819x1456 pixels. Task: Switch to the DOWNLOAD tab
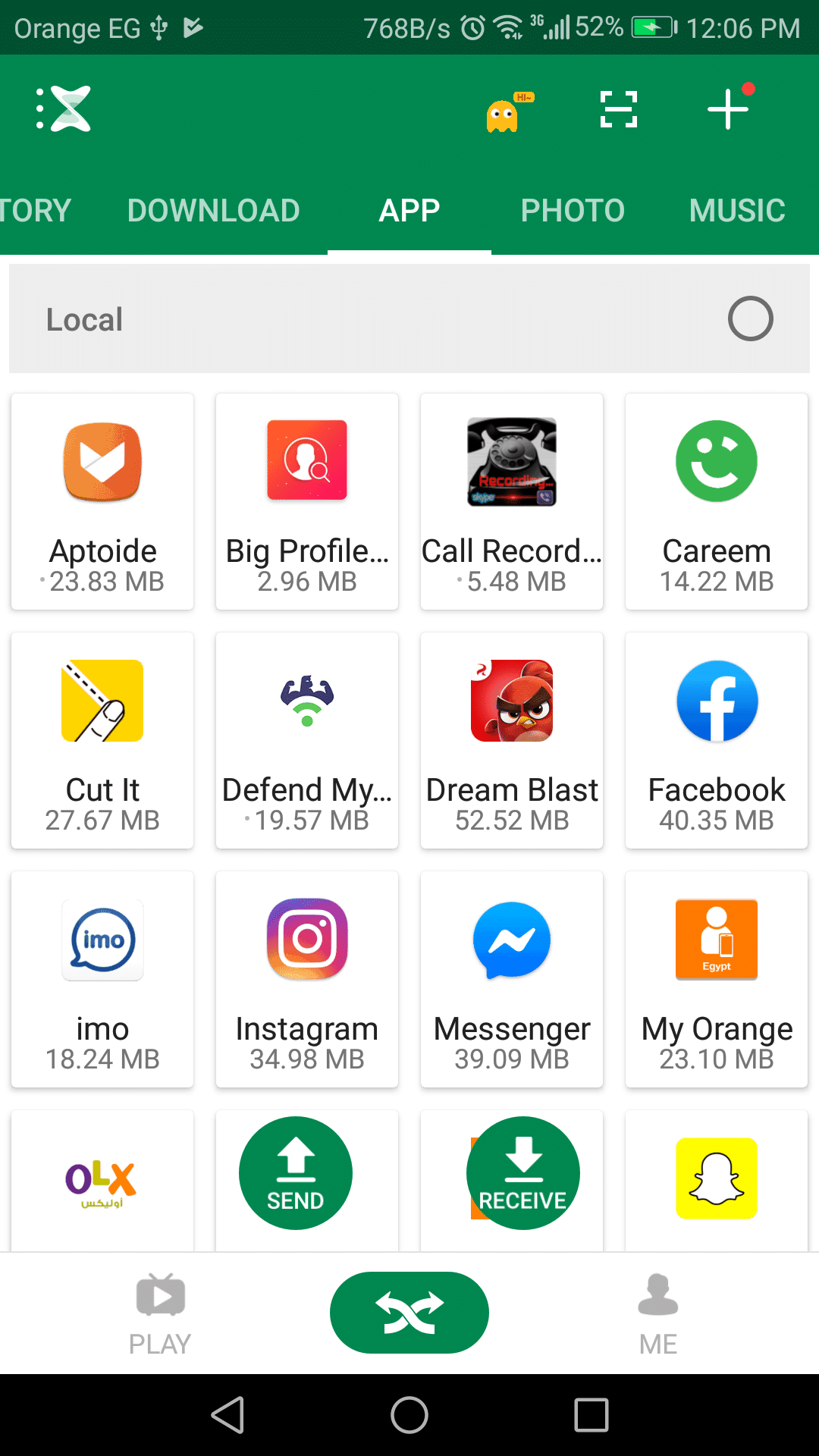click(213, 211)
